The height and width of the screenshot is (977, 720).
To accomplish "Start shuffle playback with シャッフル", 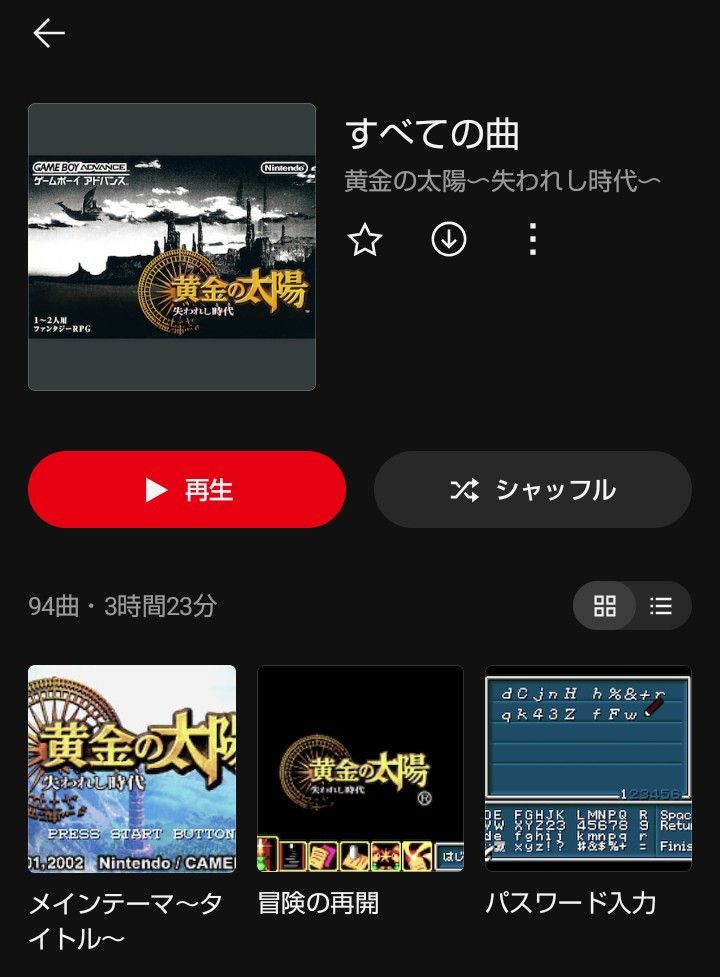I will click(x=532, y=489).
